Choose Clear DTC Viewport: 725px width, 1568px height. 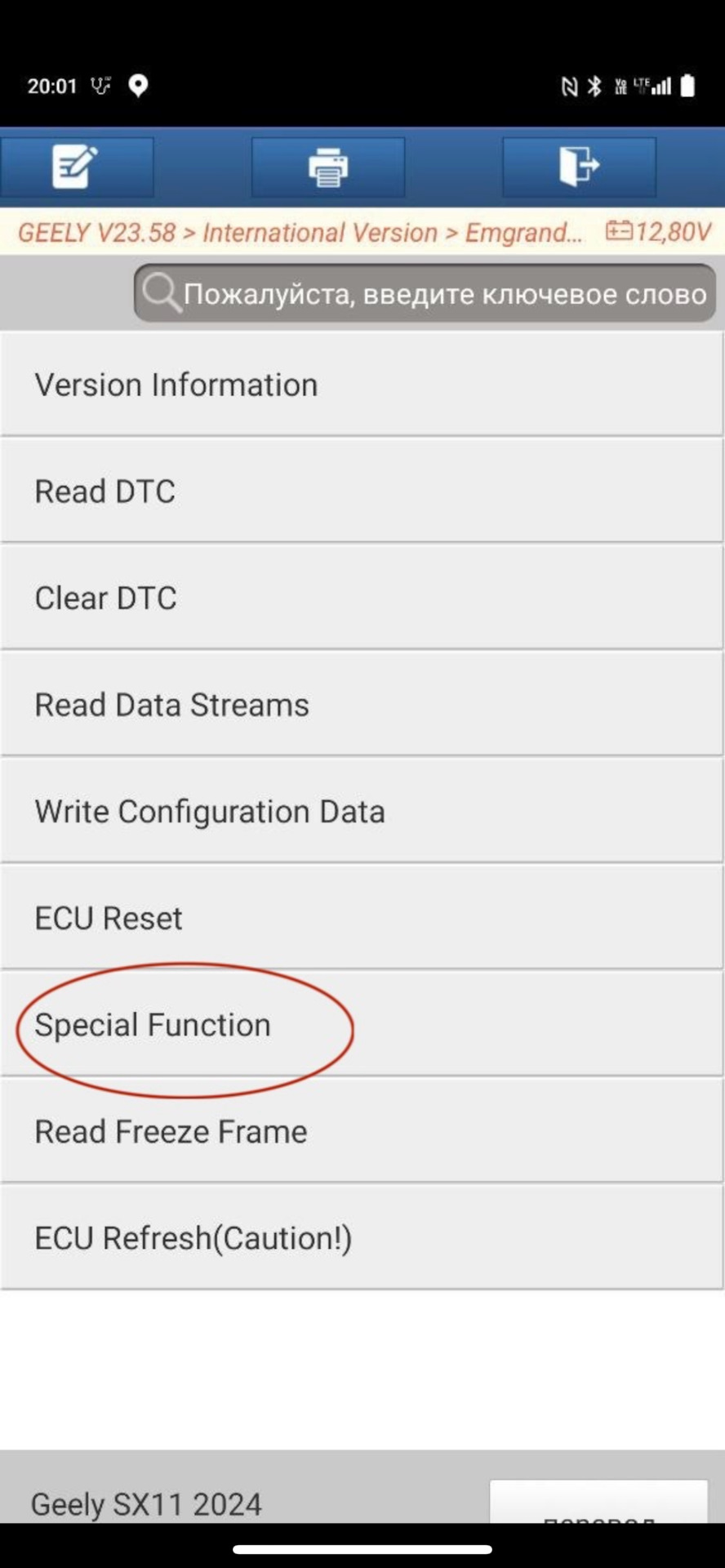coord(361,598)
